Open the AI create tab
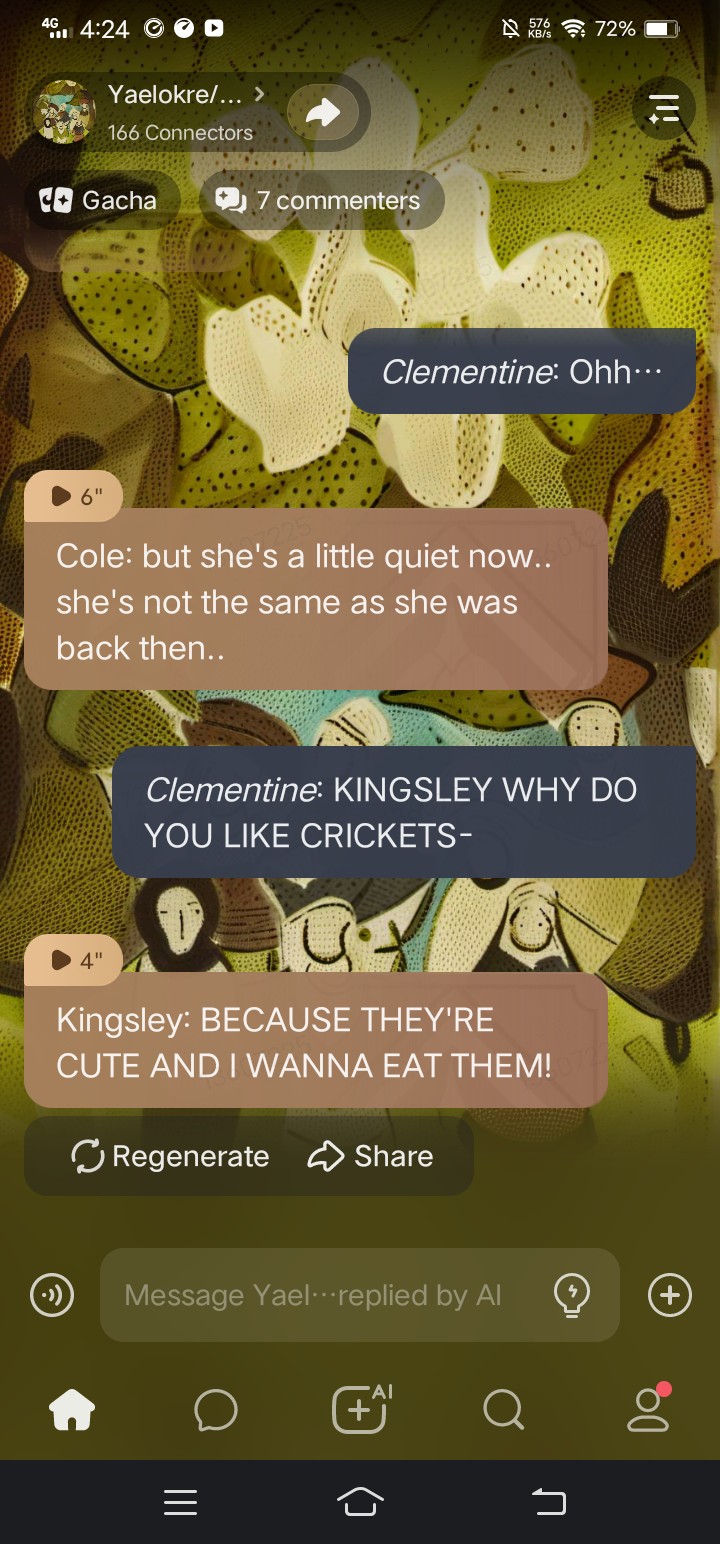 coord(360,1410)
